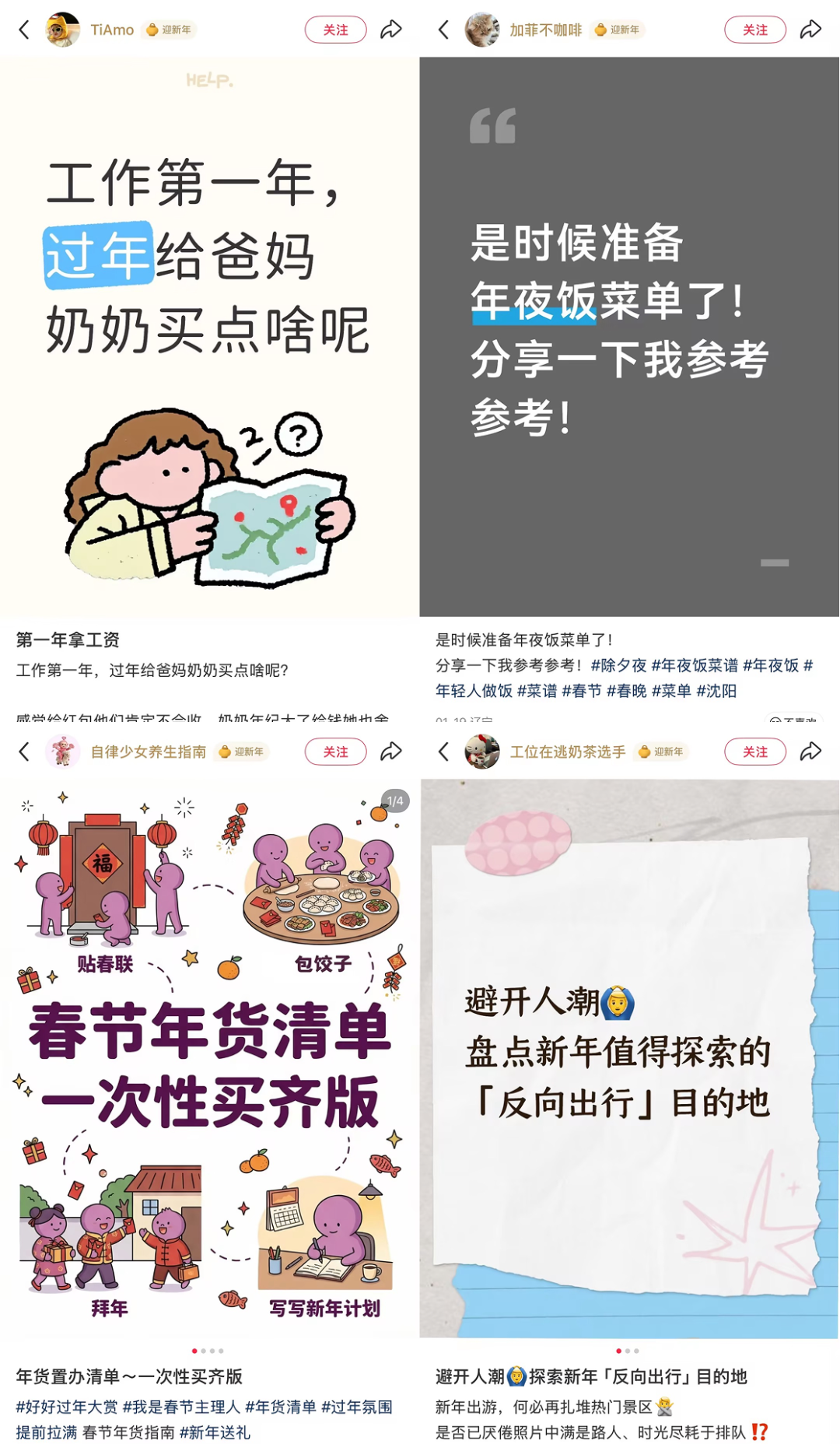840x1444 pixels.
Task: Open the share icon on 加菲不咖啡's post
Action: pyautogui.click(x=811, y=30)
